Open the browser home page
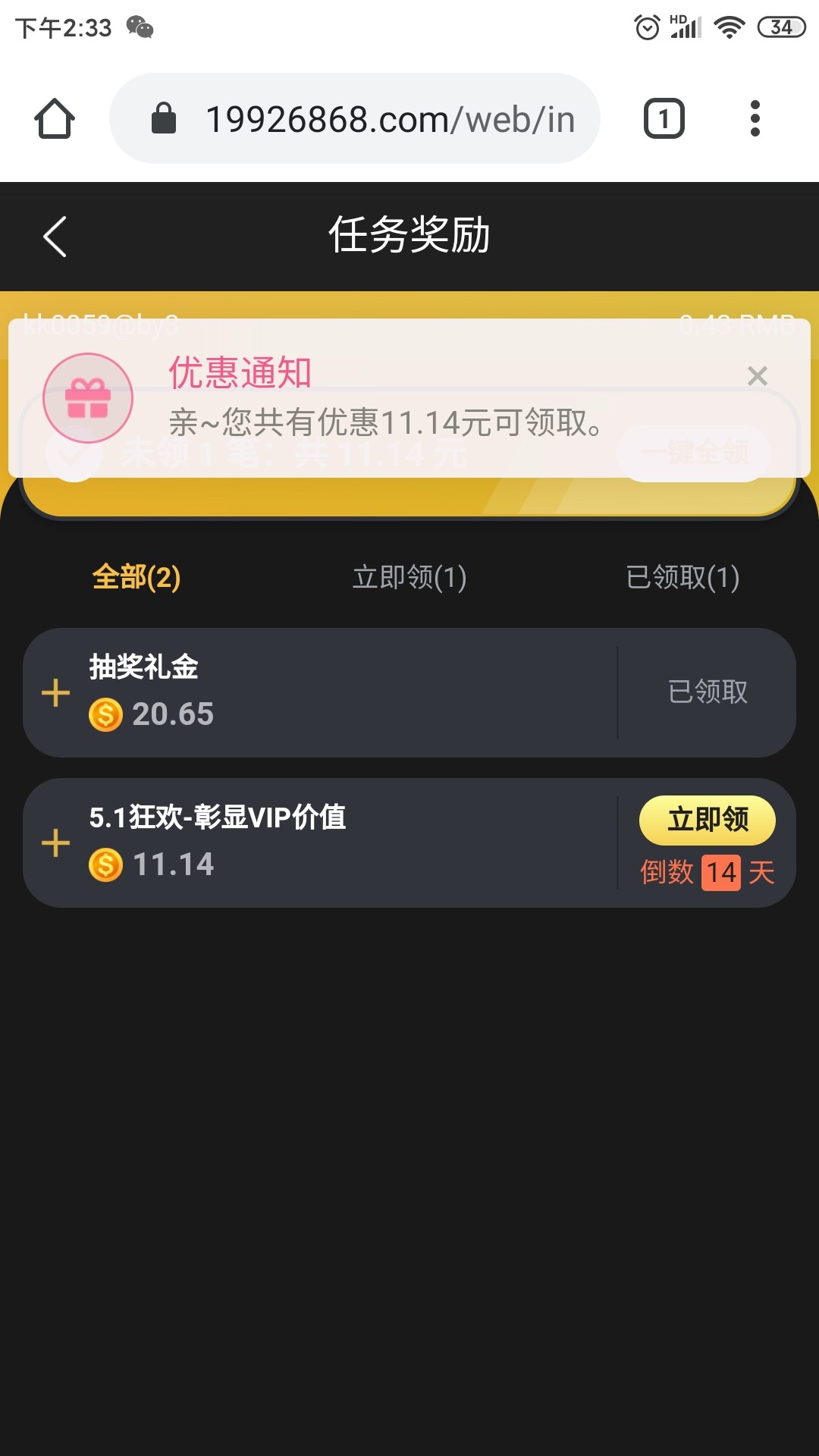 (55, 119)
